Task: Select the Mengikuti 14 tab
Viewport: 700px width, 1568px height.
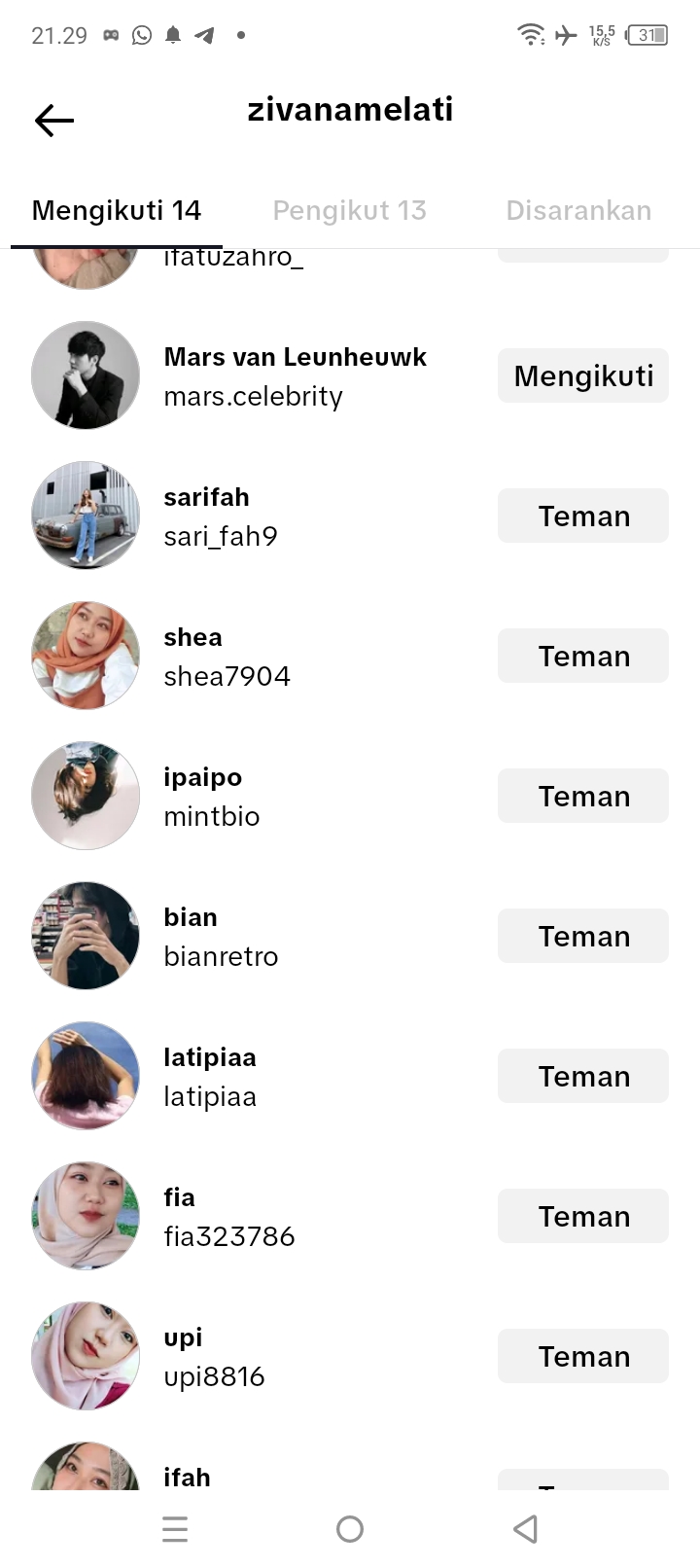Action: pyautogui.click(x=117, y=210)
